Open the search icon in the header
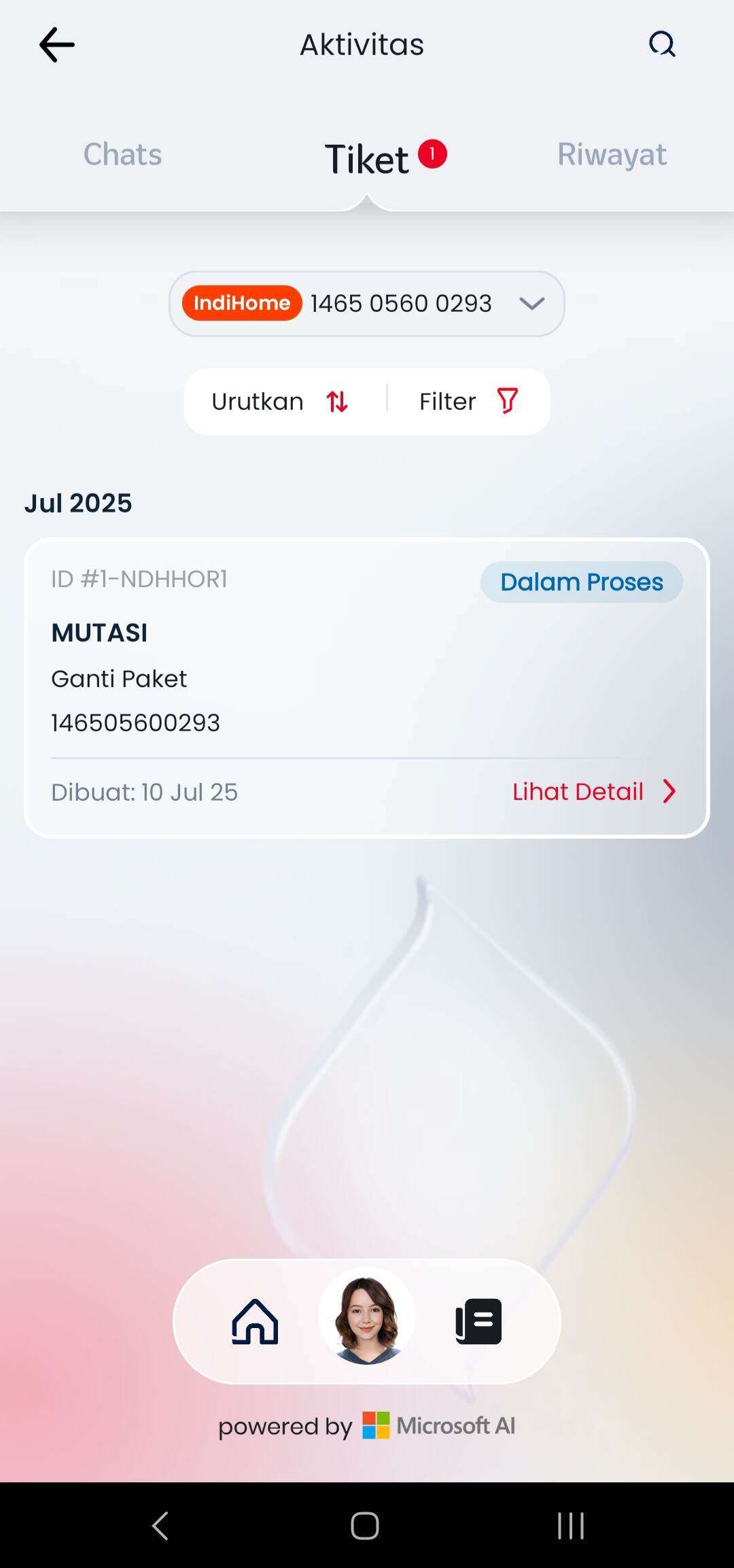This screenshot has height=1568, width=734. click(x=662, y=44)
